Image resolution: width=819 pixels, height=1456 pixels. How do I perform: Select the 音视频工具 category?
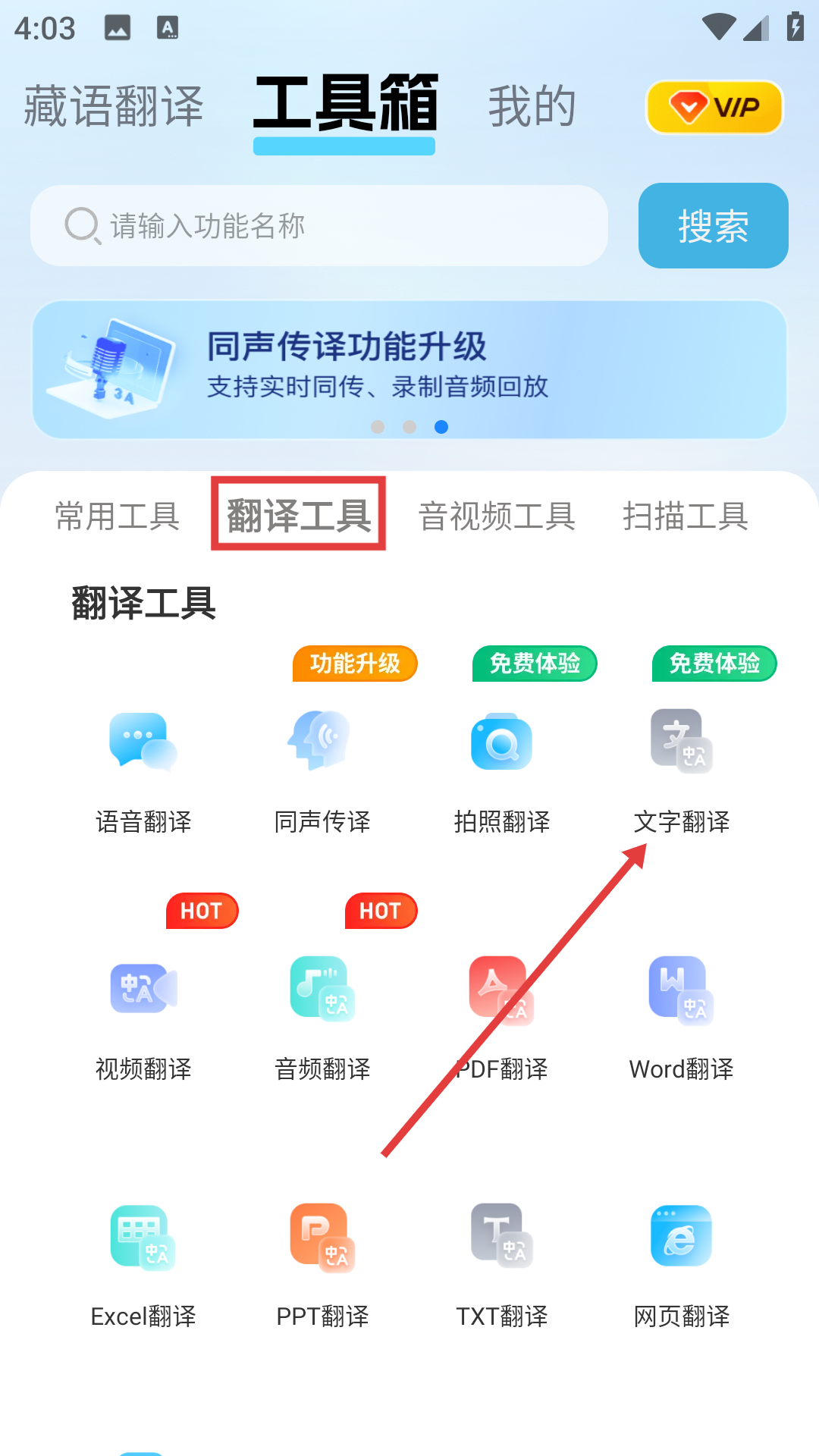pyautogui.click(x=497, y=516)
